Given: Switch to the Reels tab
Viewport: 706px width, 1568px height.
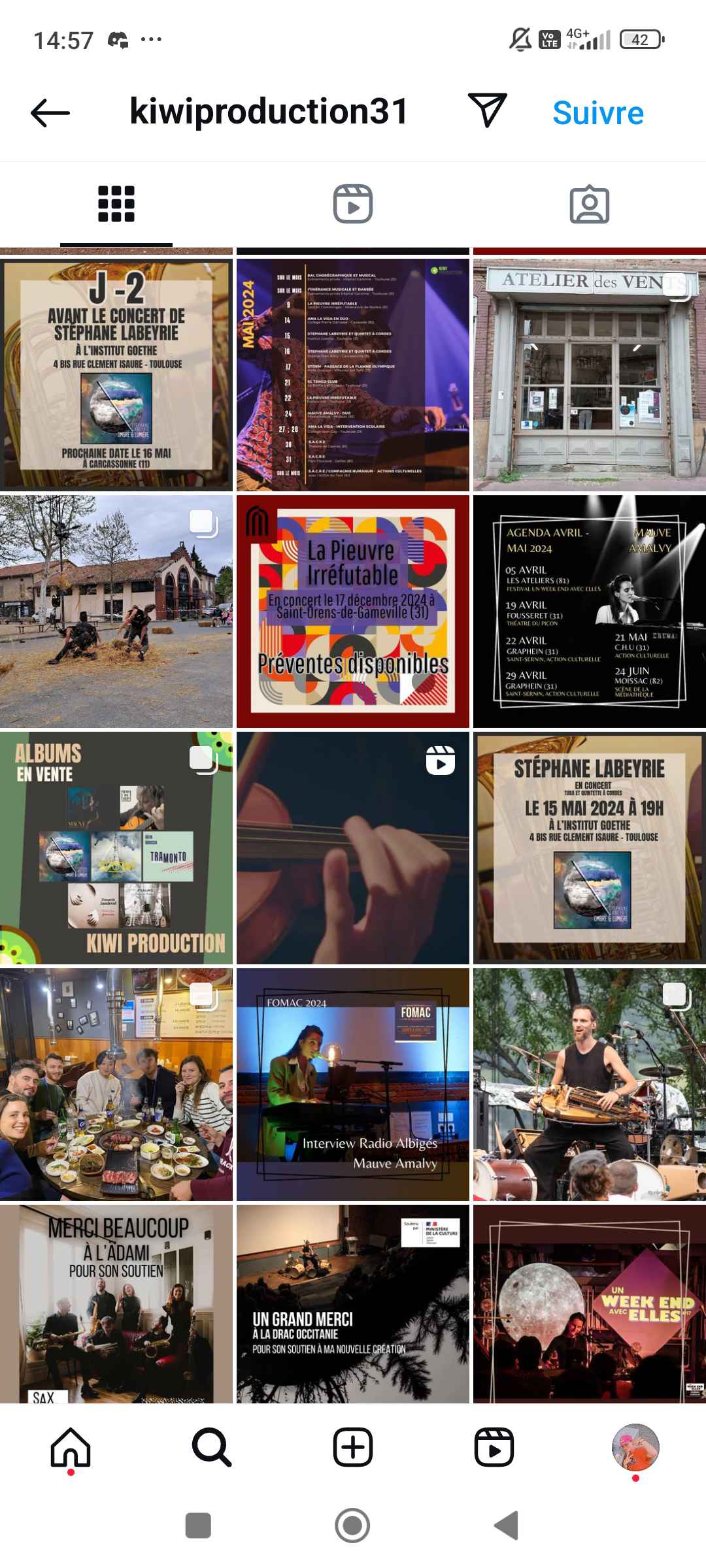Looking at the screenshot, I should click(353, 204).
